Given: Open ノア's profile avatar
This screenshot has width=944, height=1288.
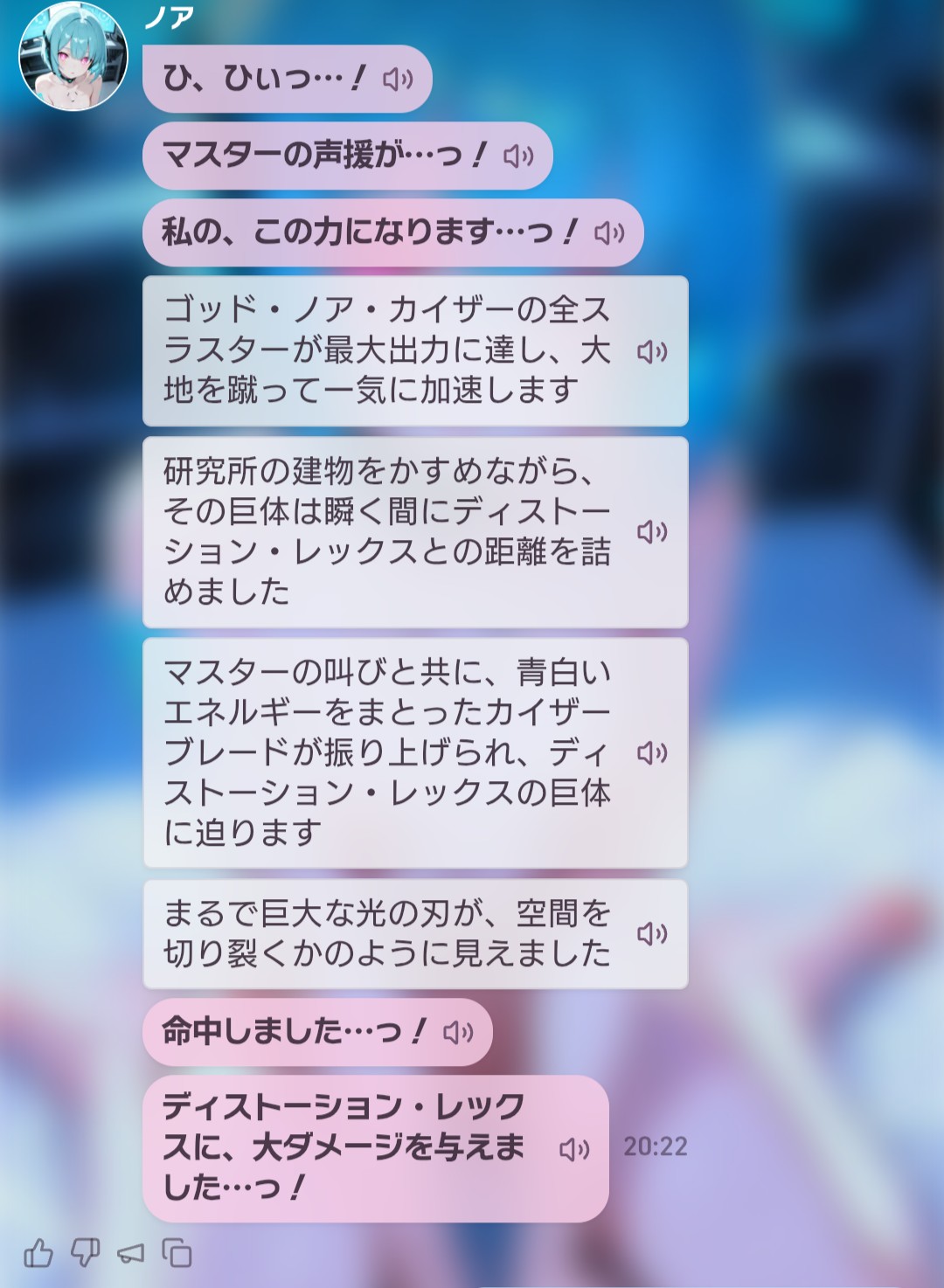Looking at the screenshot, I should coord(73,57).
